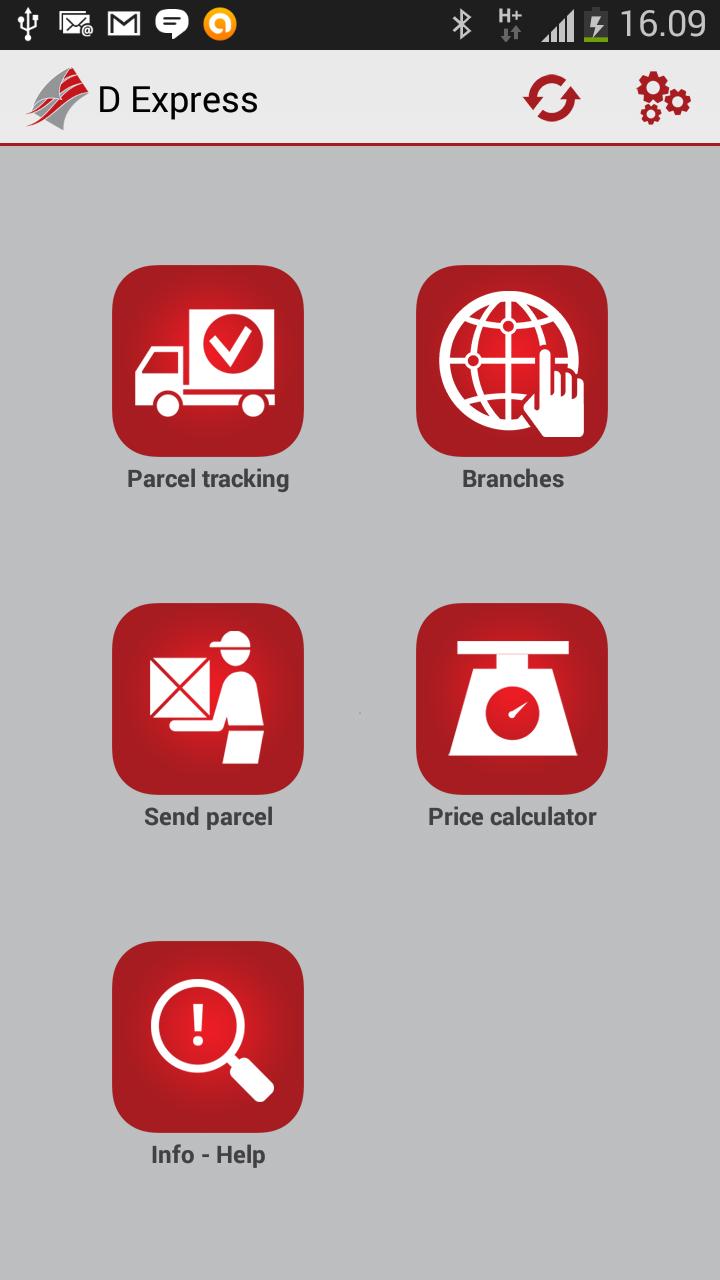
Task: Select the Branches tile
Action: pos(512,361)
